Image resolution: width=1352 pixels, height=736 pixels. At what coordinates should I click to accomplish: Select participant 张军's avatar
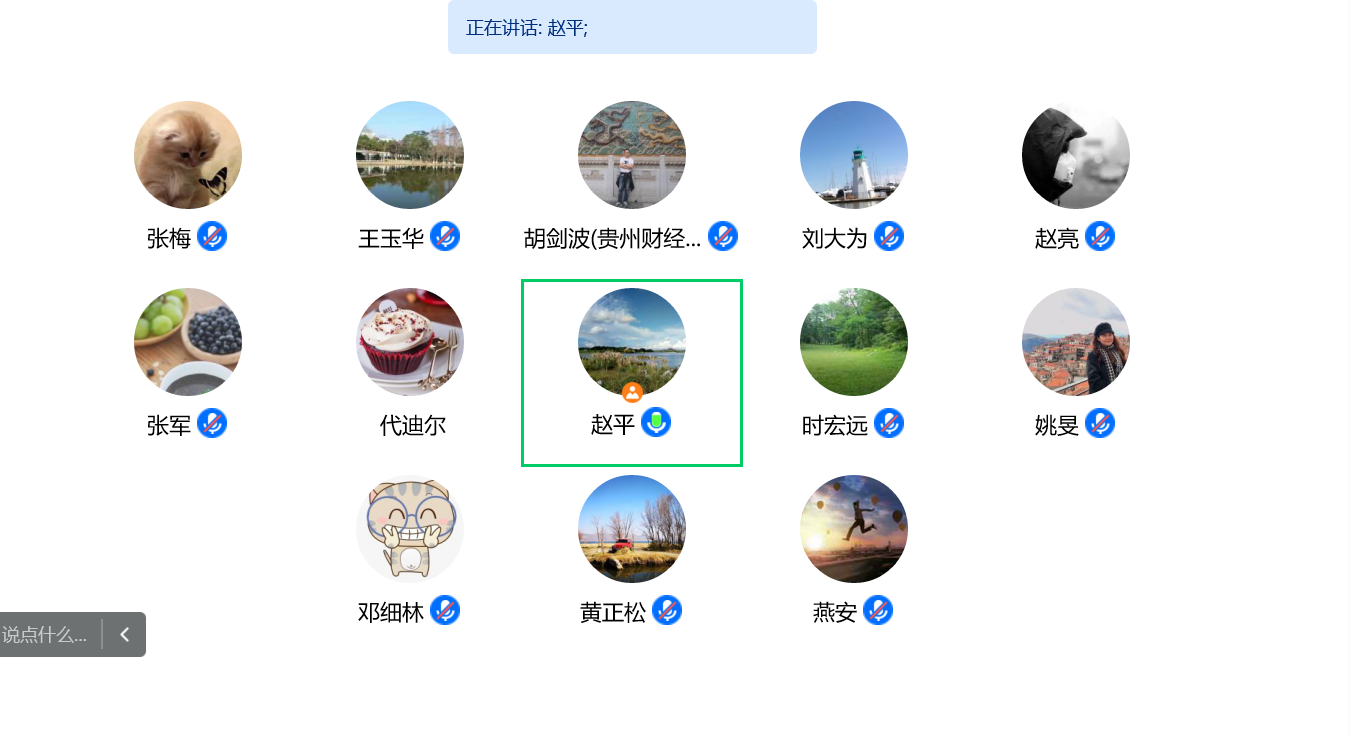click(x=188, y=342)
